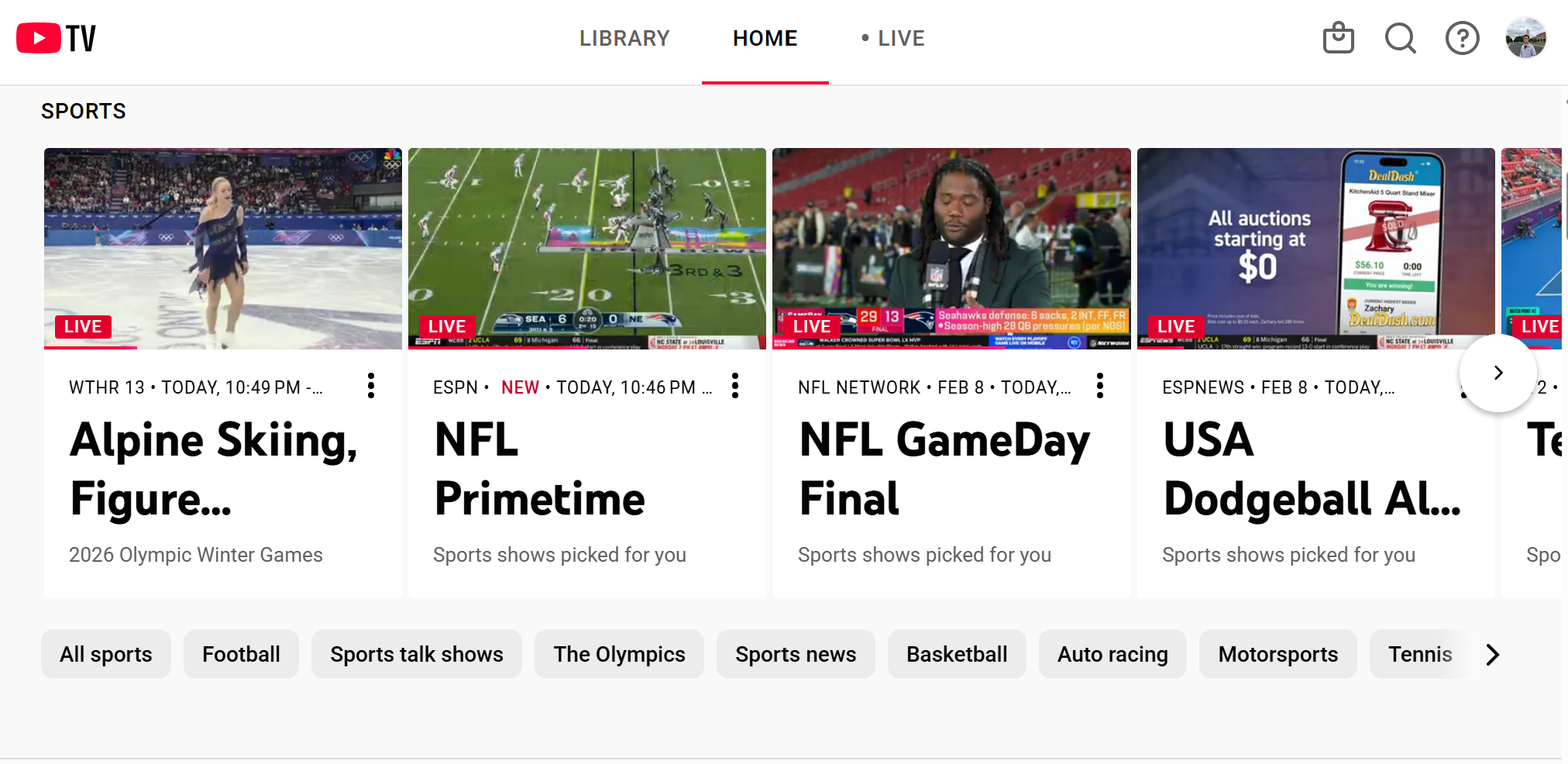Viewport: 1568px width, 764px height.
Task: Switch to the Live tab
Action: click(893, 38)
